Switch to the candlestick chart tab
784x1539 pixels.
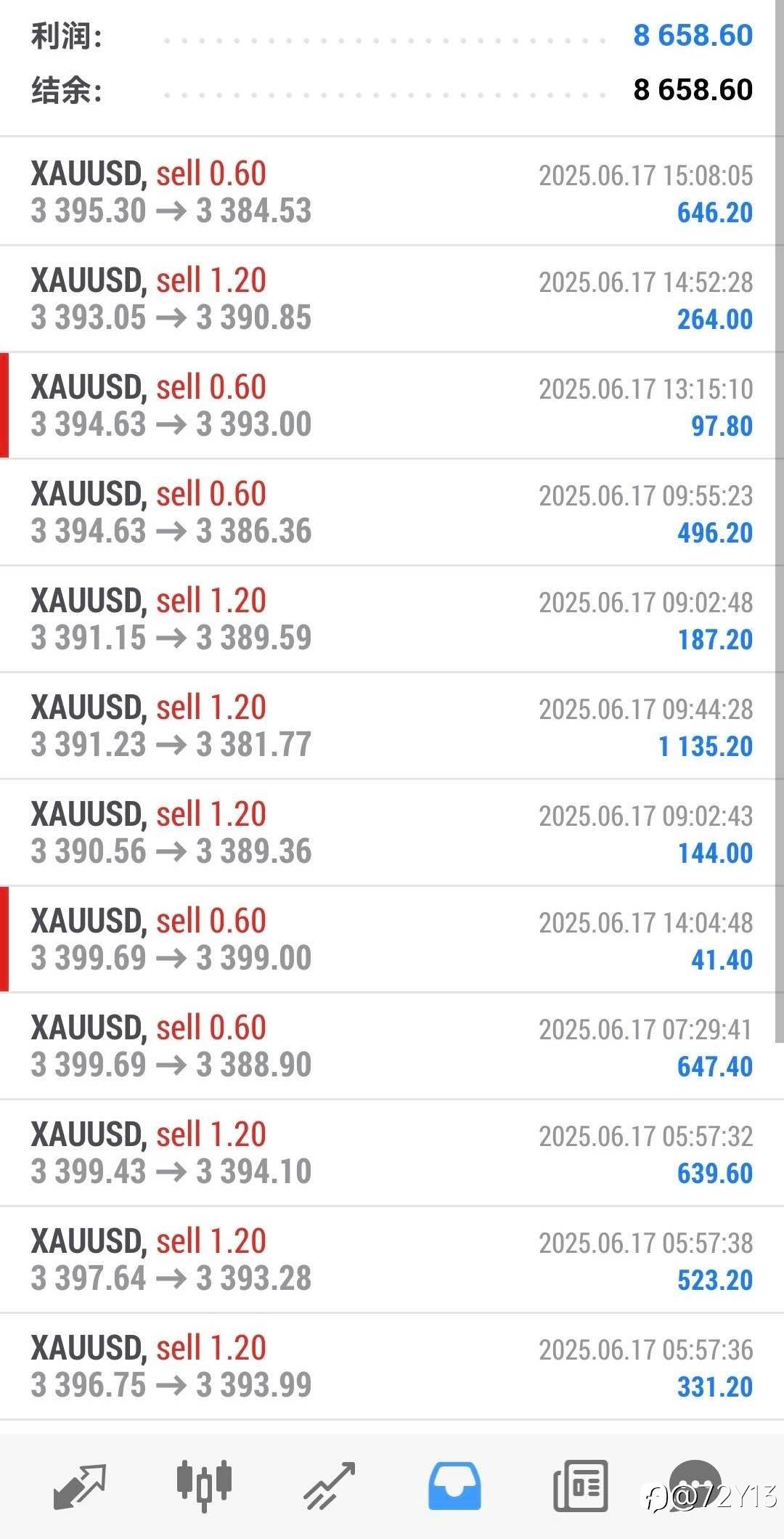[204, 1485]
